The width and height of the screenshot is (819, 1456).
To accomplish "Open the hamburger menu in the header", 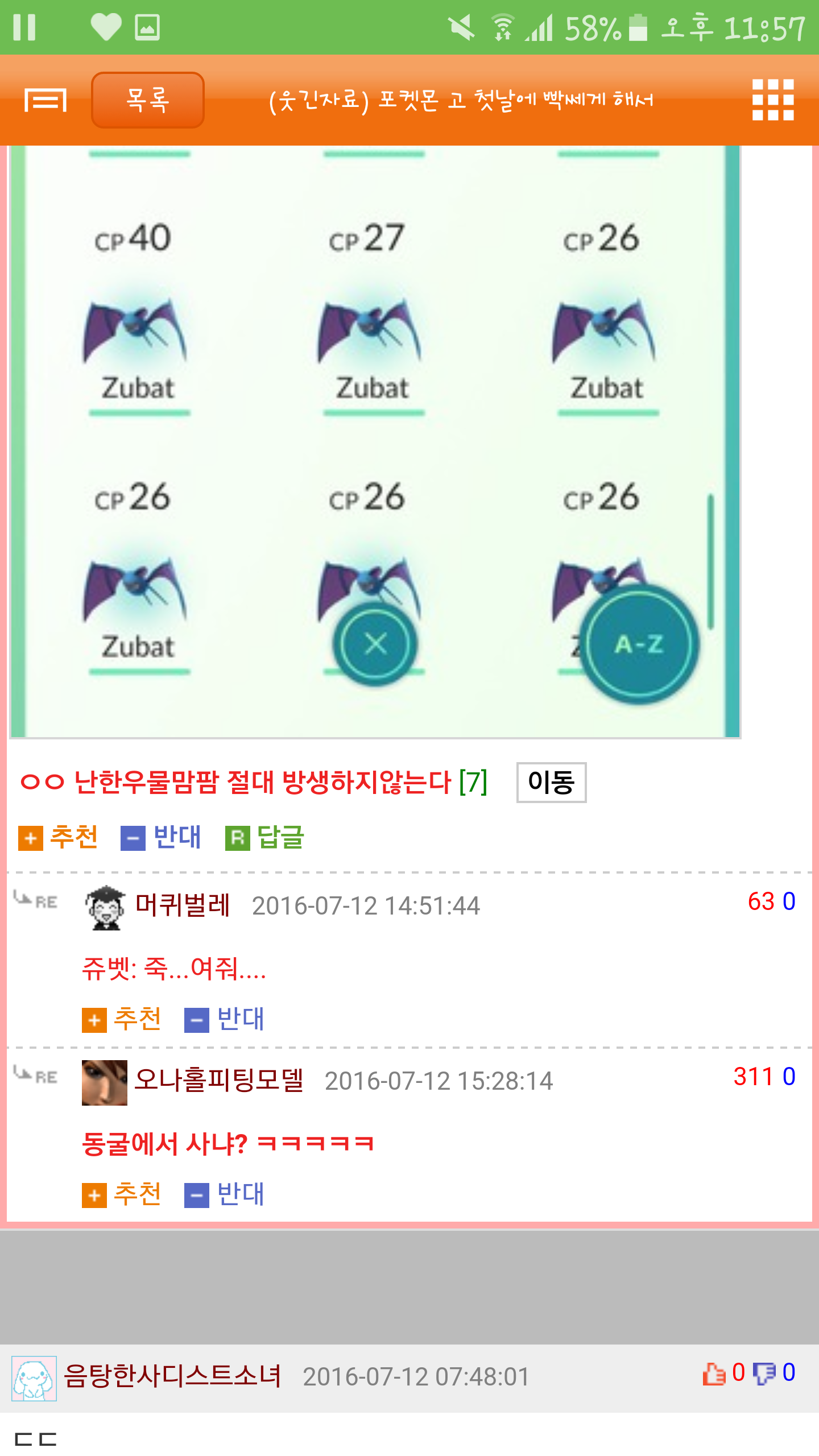I will pyautogui.click(x=45, y=100).
